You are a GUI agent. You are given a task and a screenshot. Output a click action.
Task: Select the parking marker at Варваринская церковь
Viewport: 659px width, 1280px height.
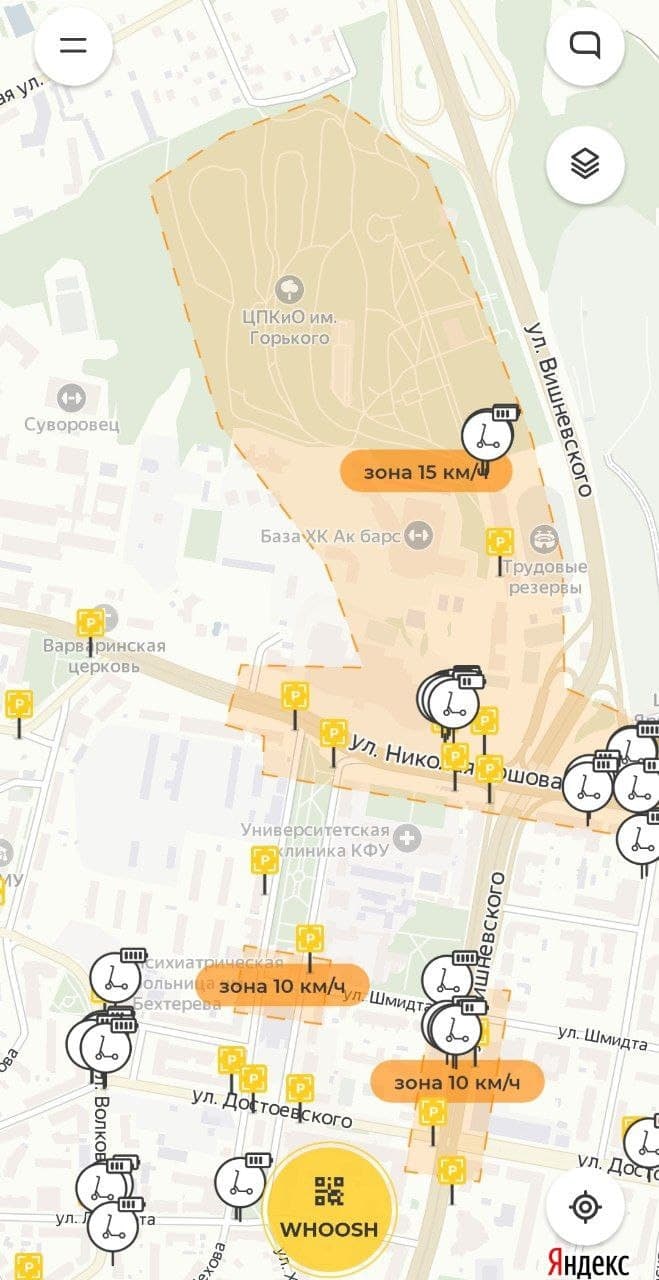point(91,624)
